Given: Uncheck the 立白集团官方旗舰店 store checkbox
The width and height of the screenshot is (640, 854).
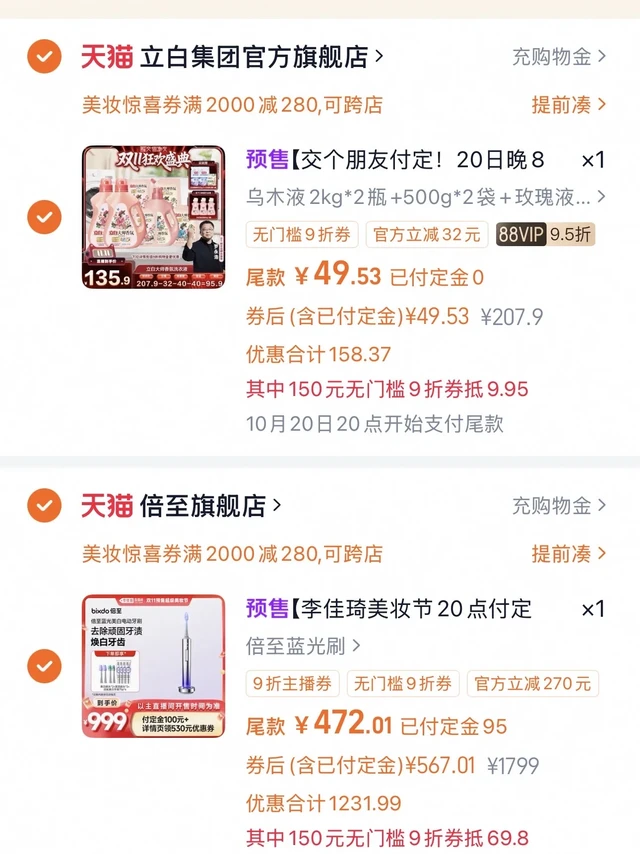Looking at the screenshot, I should click(44, 56).
